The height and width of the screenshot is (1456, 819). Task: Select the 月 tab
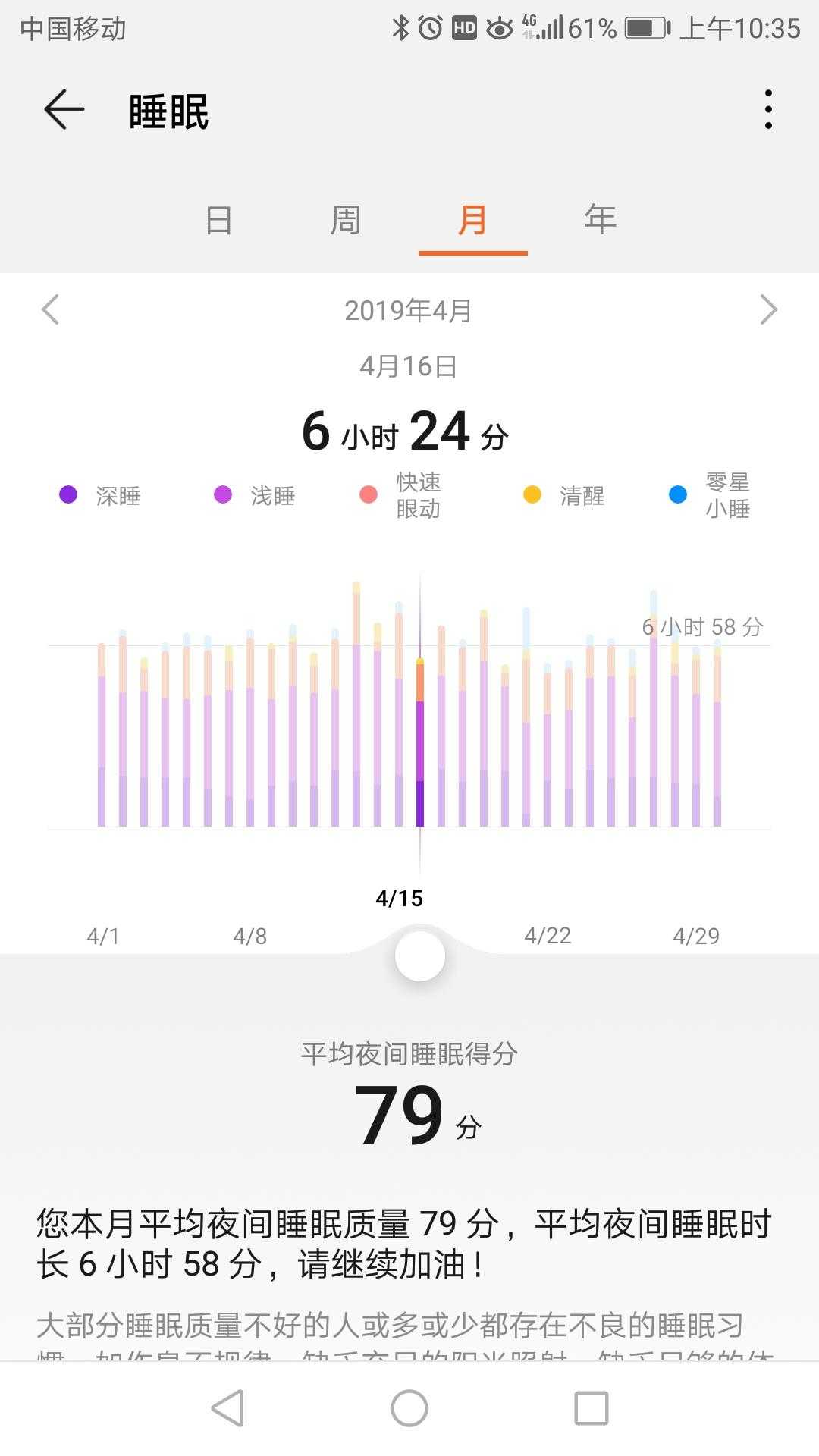472,221
